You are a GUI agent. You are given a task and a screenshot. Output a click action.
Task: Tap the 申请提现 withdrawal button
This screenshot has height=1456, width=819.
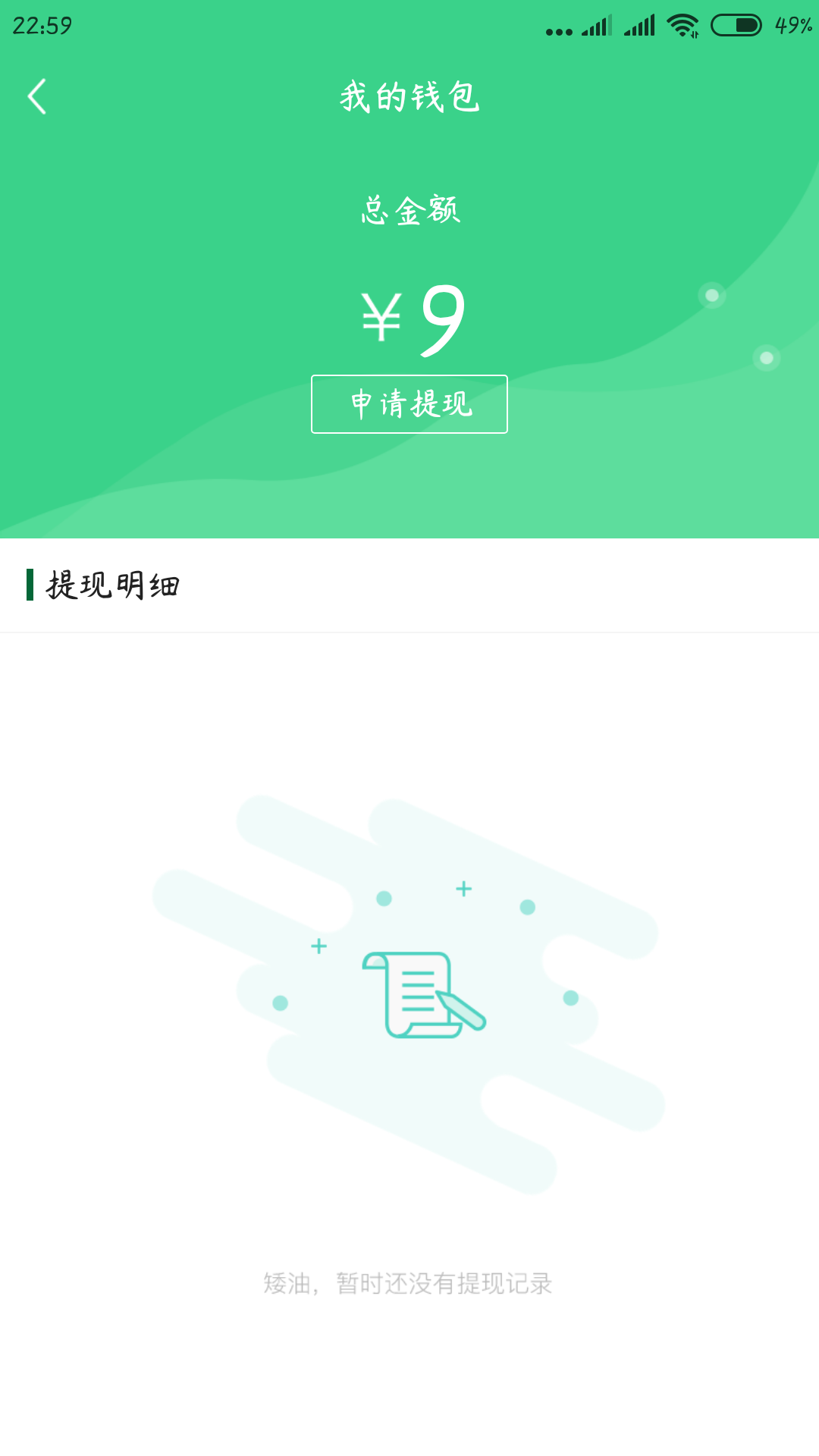pos(409,404)
